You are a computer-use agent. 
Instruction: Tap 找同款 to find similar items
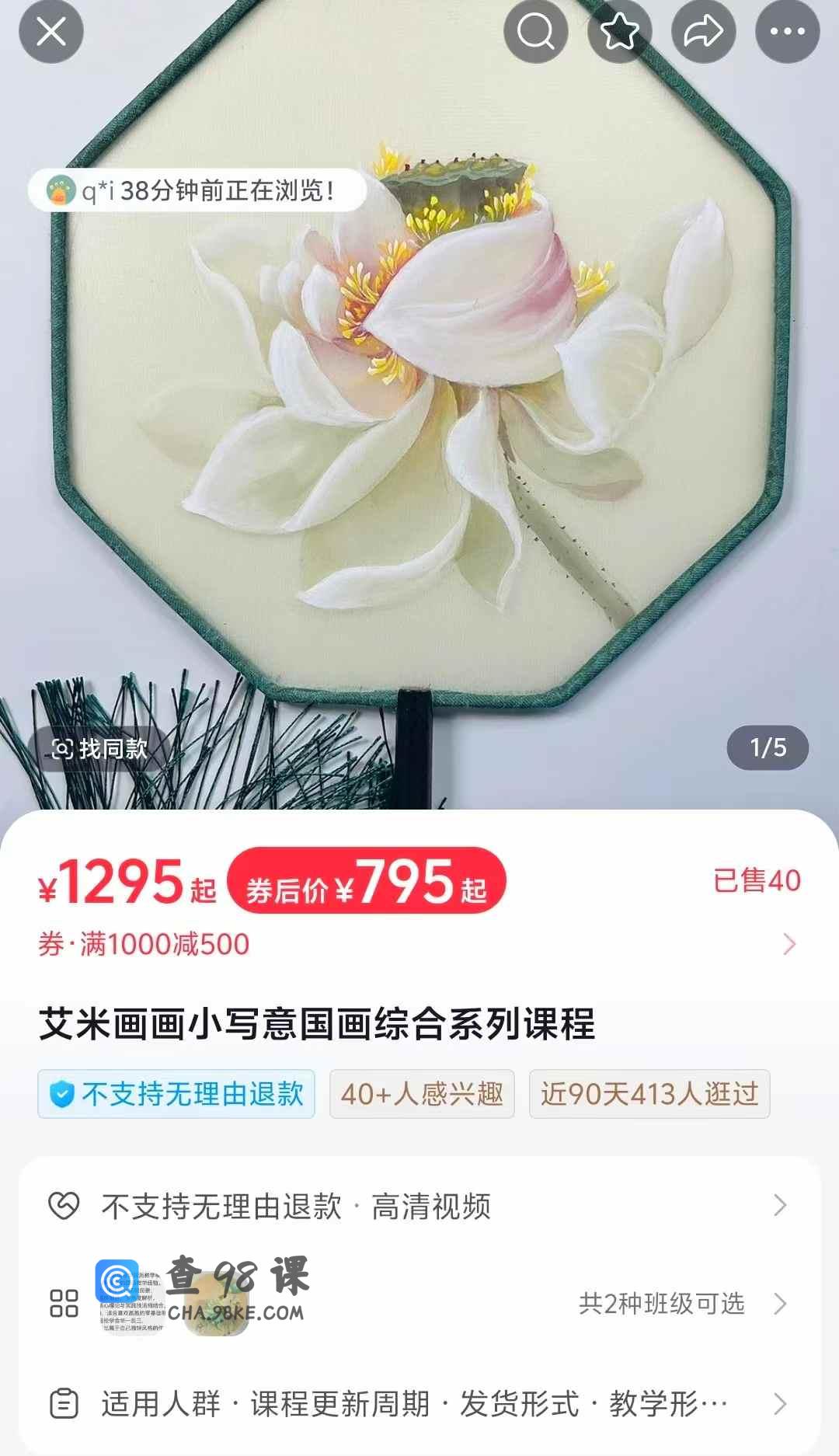(x=99, y=749)
